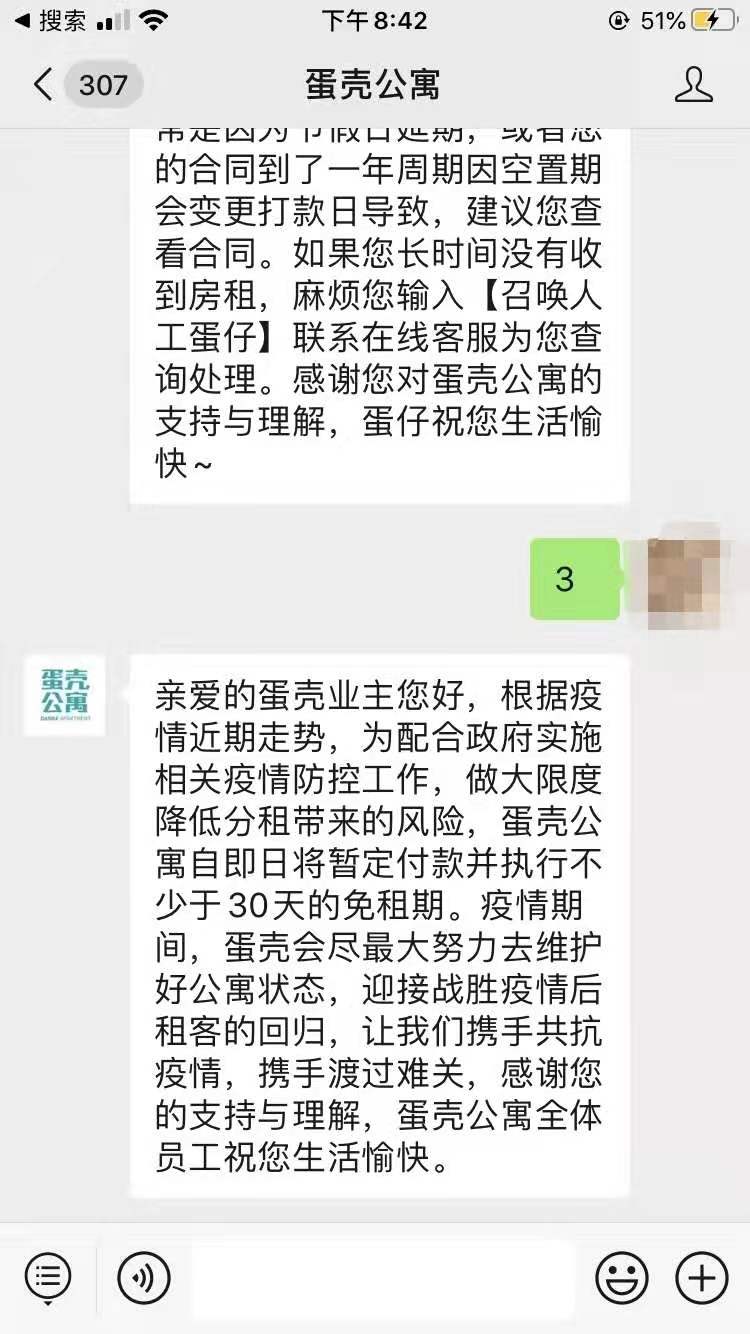Tap the 下午8:42 time display

click(x=375, y=20)
